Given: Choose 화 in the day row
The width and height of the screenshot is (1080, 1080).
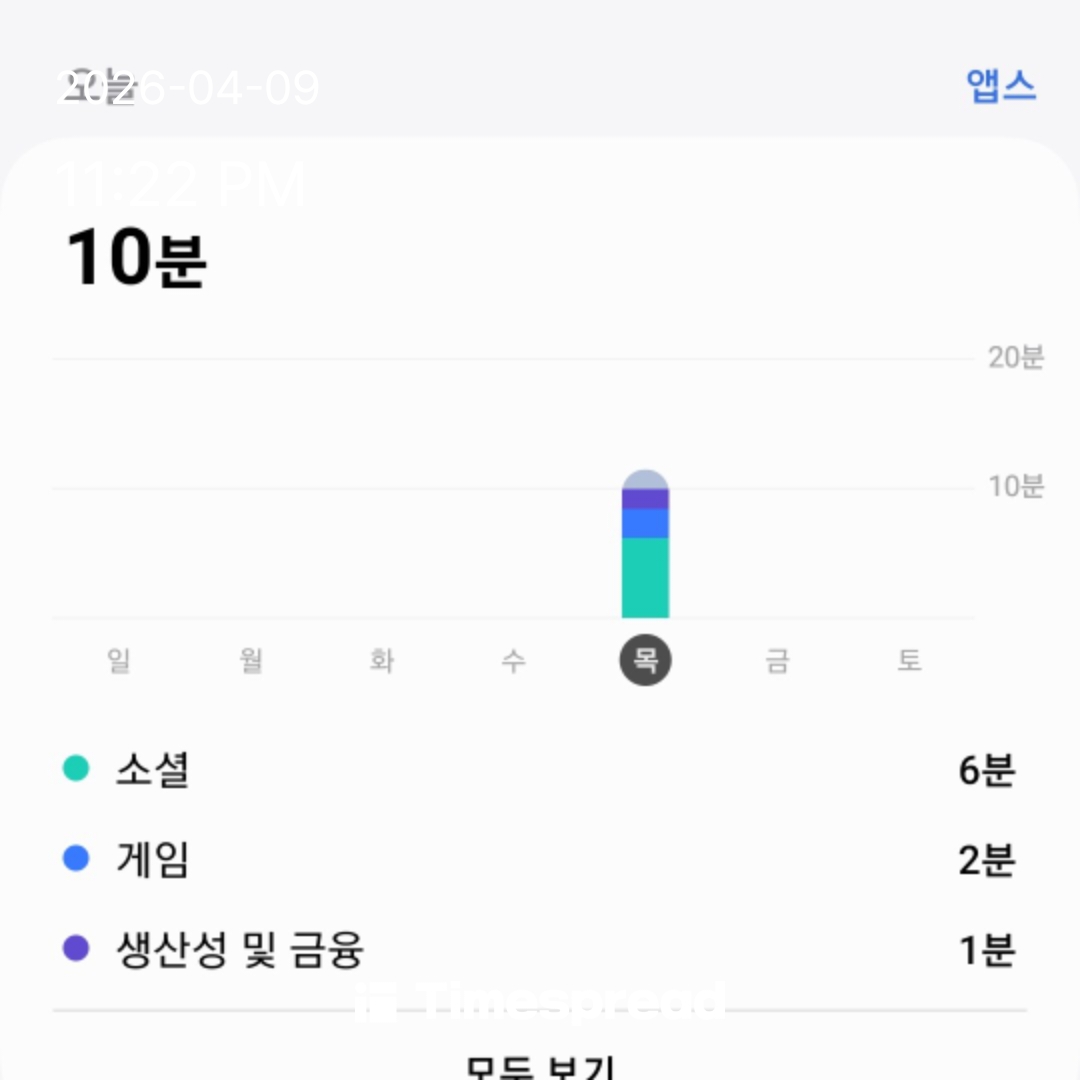Looking at the screenshot, I should pos(382,661).
